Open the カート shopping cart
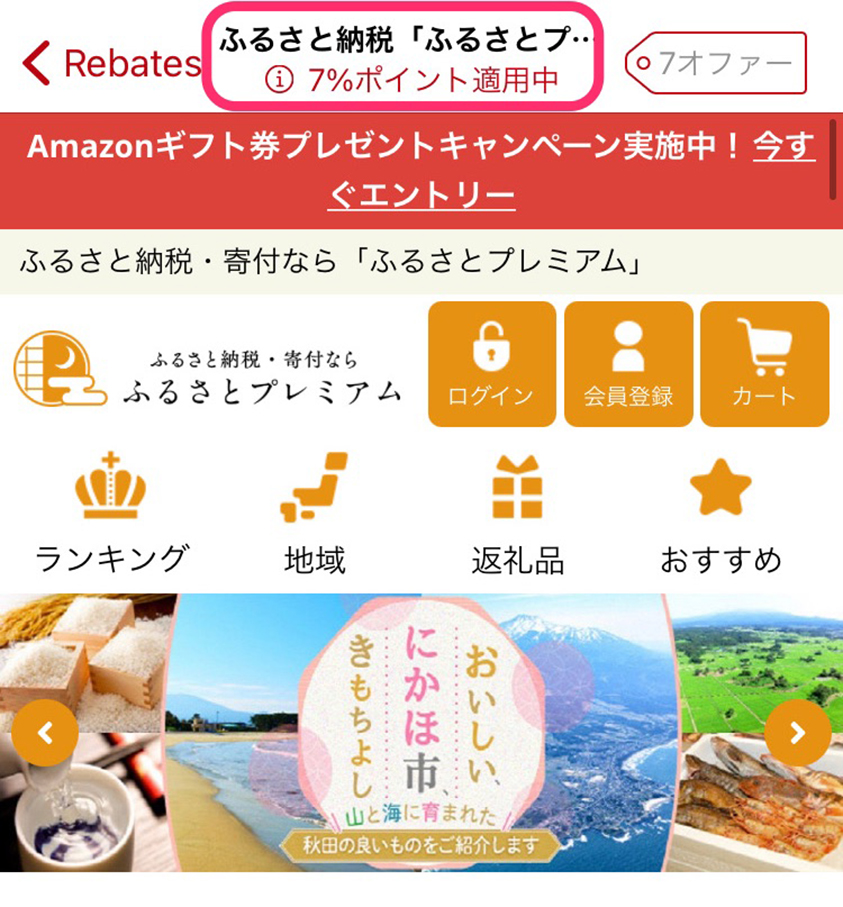843x907 pixels. pos(764,364)
